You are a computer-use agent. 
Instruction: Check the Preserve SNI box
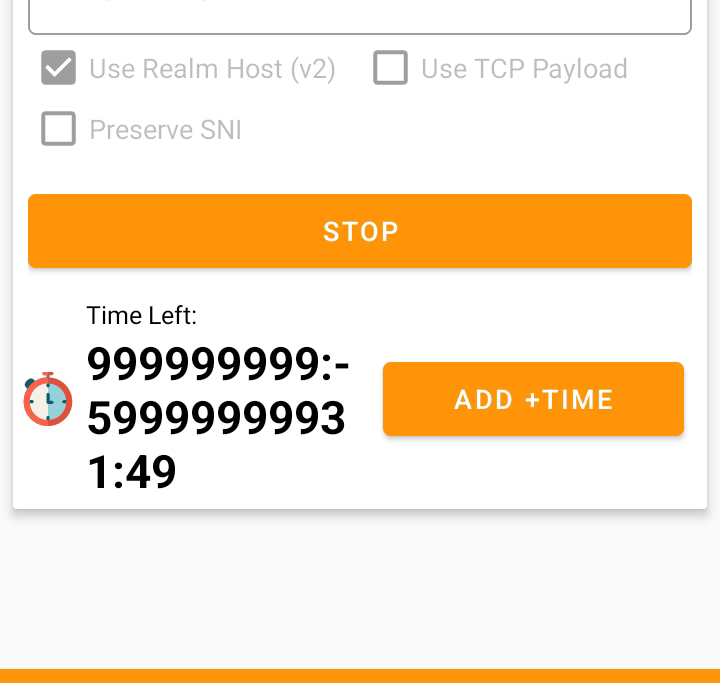pyautogui.click(x=59, y=129)
